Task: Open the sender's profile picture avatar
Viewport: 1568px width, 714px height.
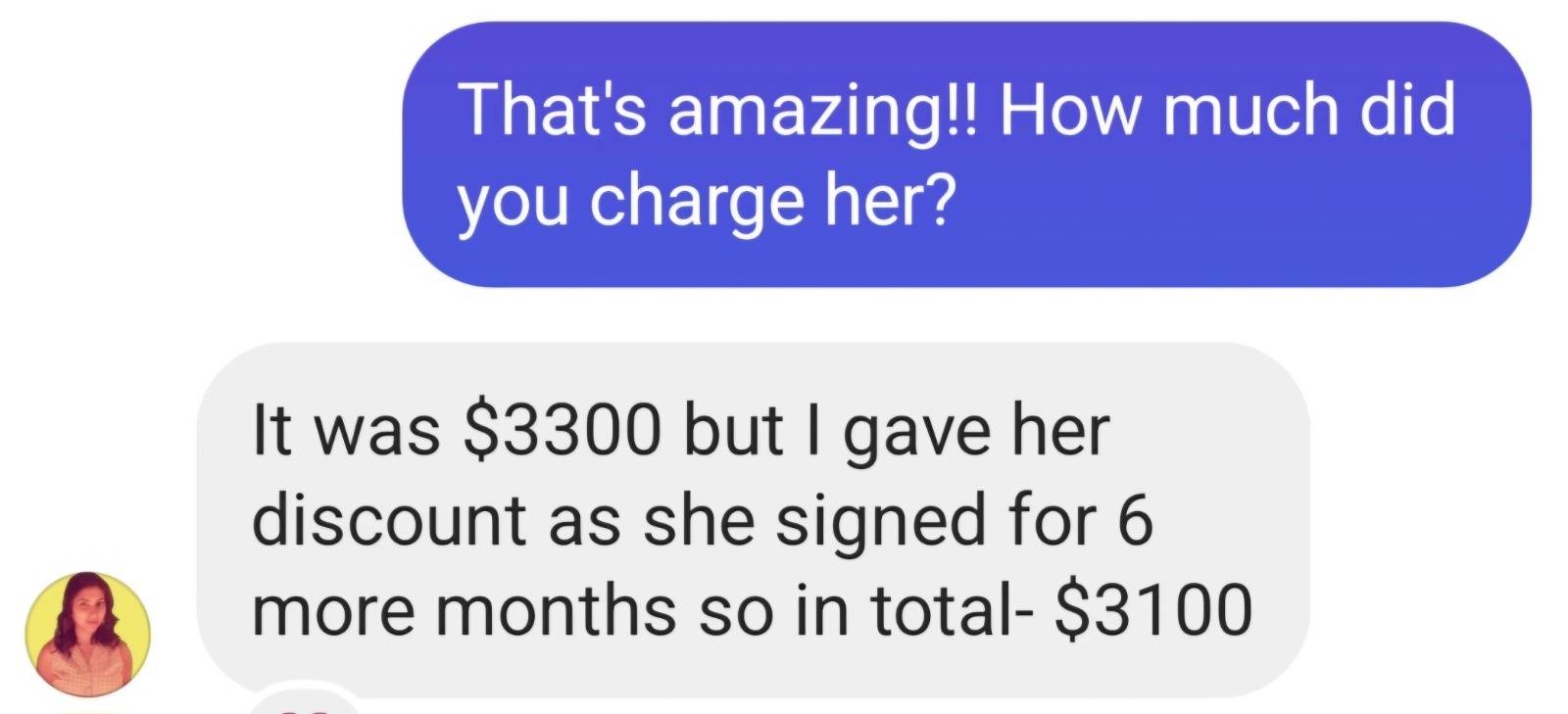Action: [x=88, y=635]
